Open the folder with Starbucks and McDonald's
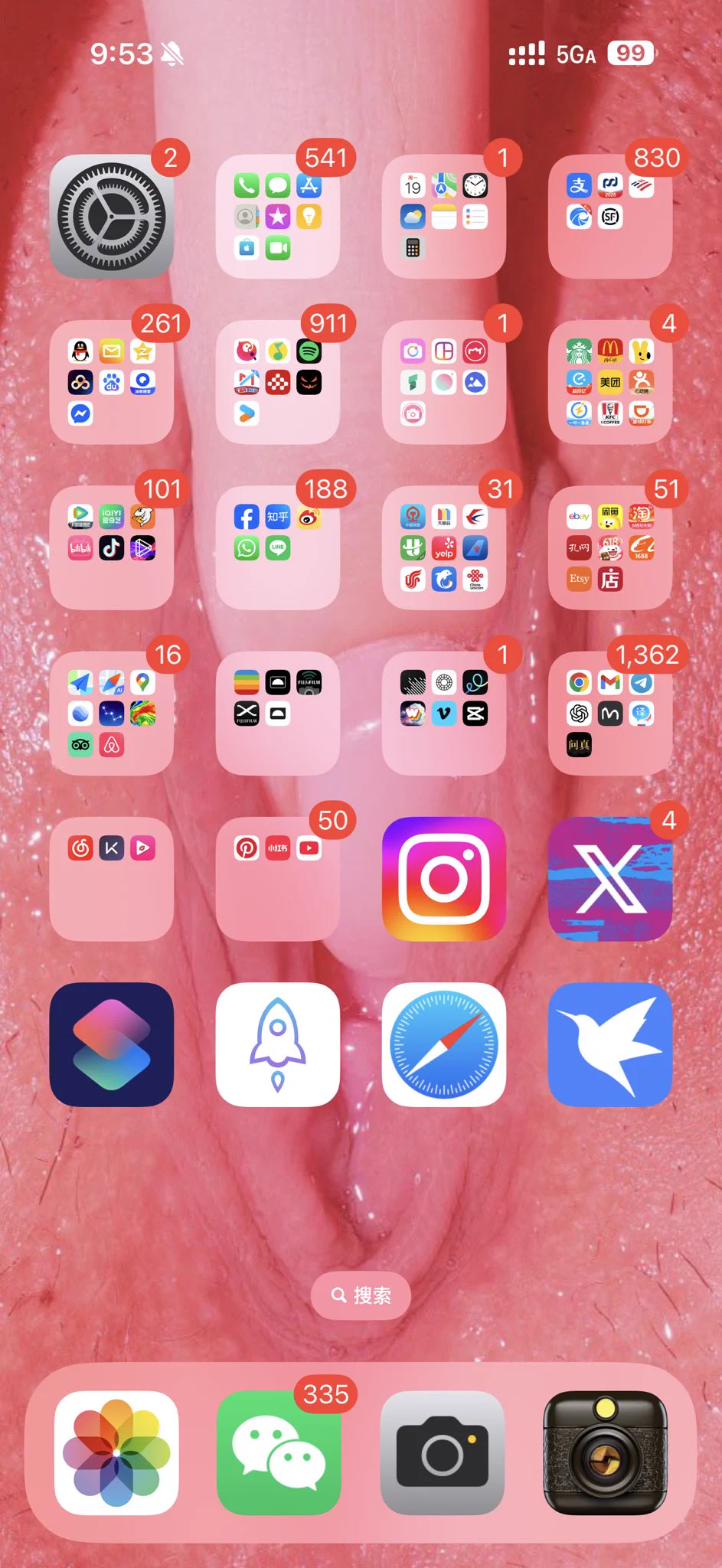The width and height of the screenshot is (722, 1568). [x=610, y=382]
